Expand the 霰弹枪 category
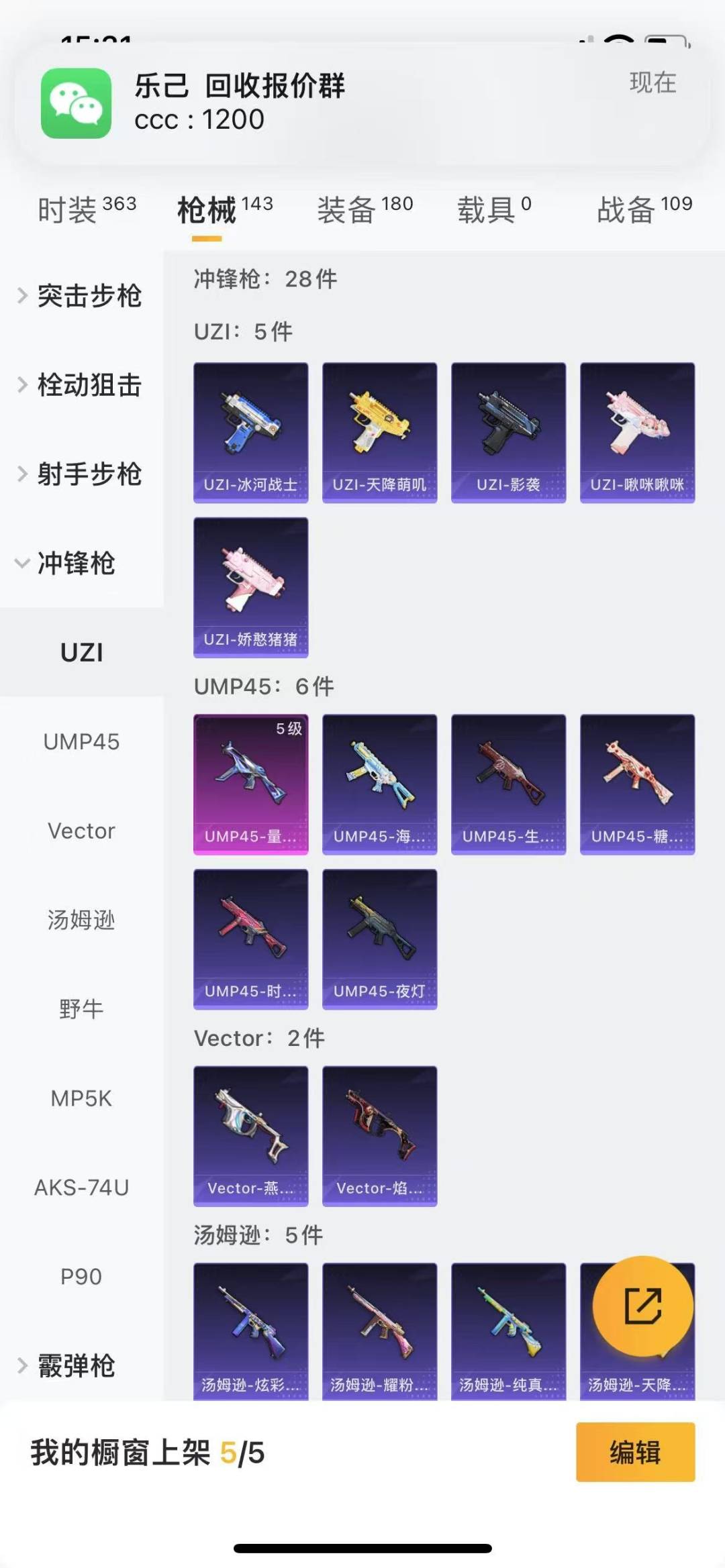 coord(81,1365)
